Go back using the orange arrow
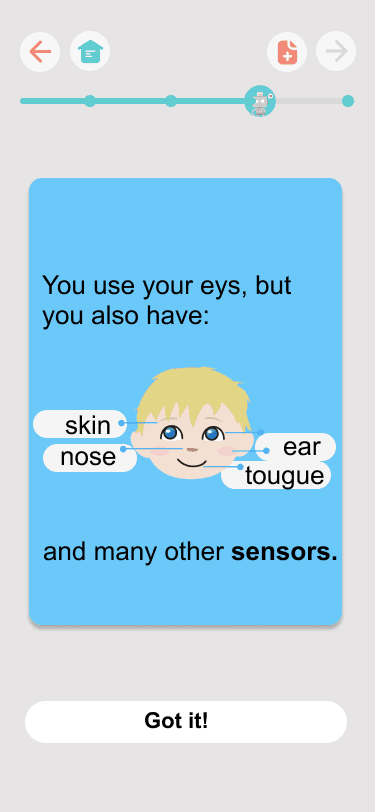The height and width of the screenshot is (812, 375). pyautogui.click(x=40, y=51)
